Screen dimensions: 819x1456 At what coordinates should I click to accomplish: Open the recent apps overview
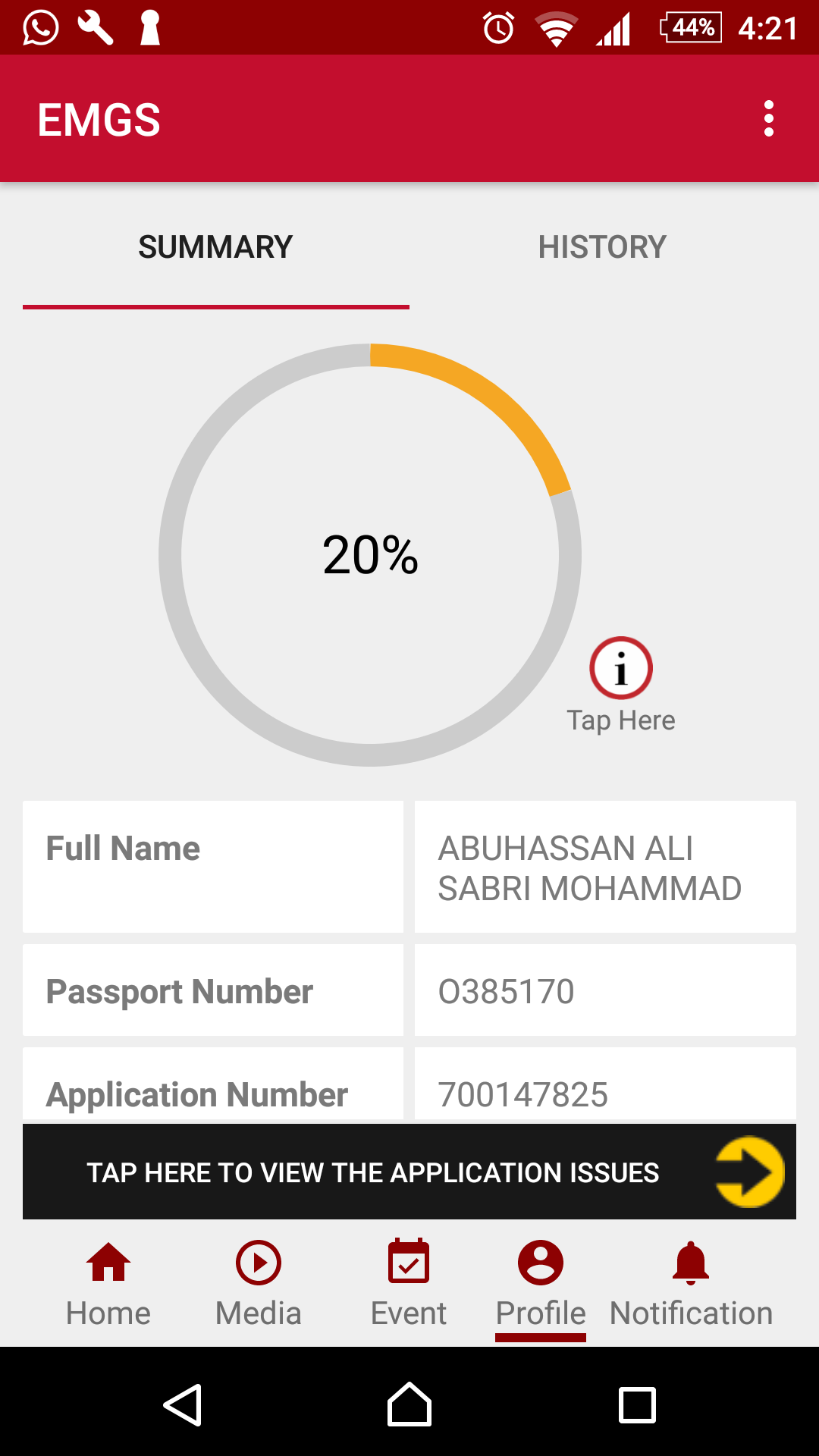tap(637, 1404)
